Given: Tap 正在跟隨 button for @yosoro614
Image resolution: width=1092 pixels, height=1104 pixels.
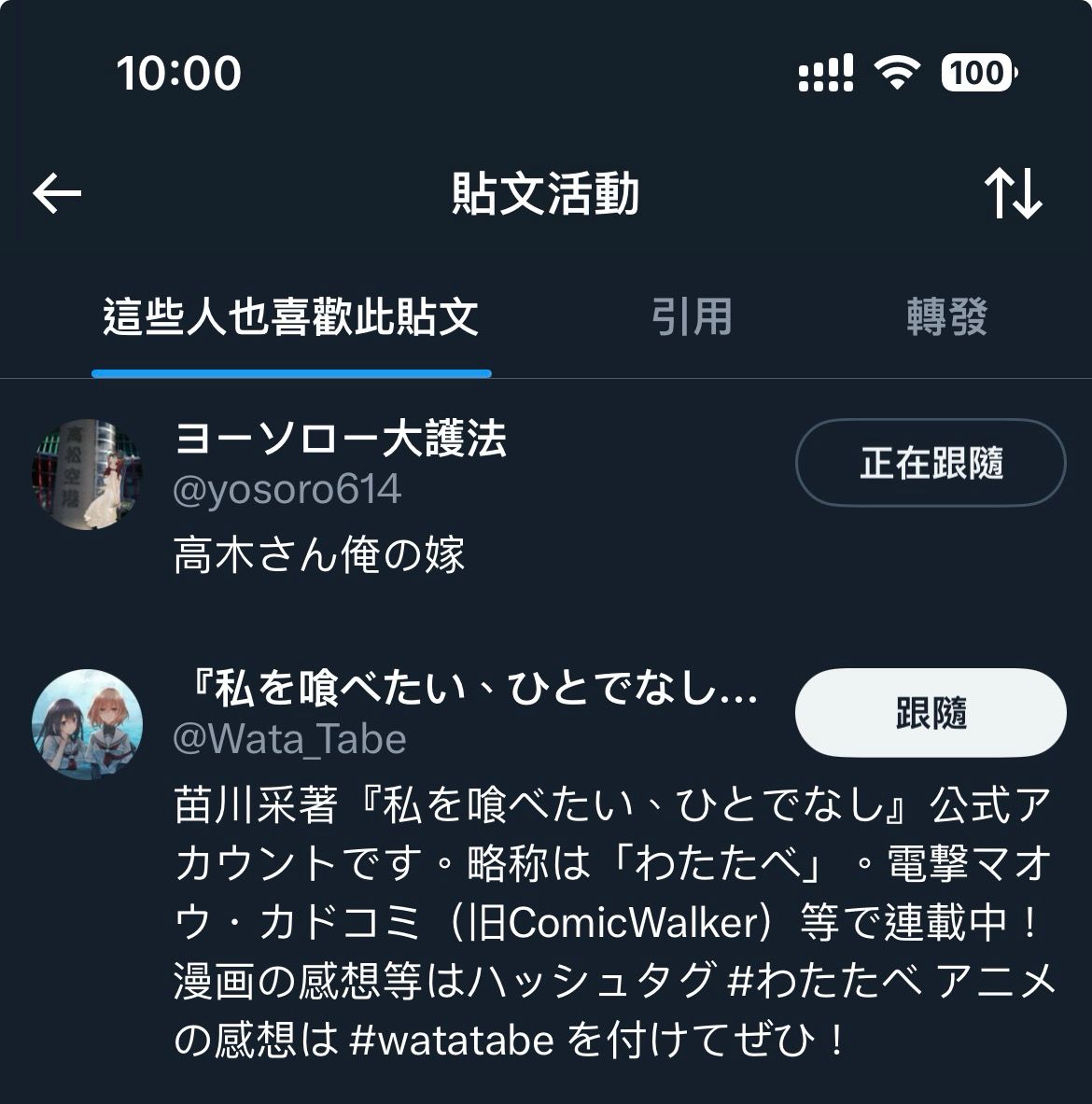Looking at the screenshot, I should click(930, 463).
